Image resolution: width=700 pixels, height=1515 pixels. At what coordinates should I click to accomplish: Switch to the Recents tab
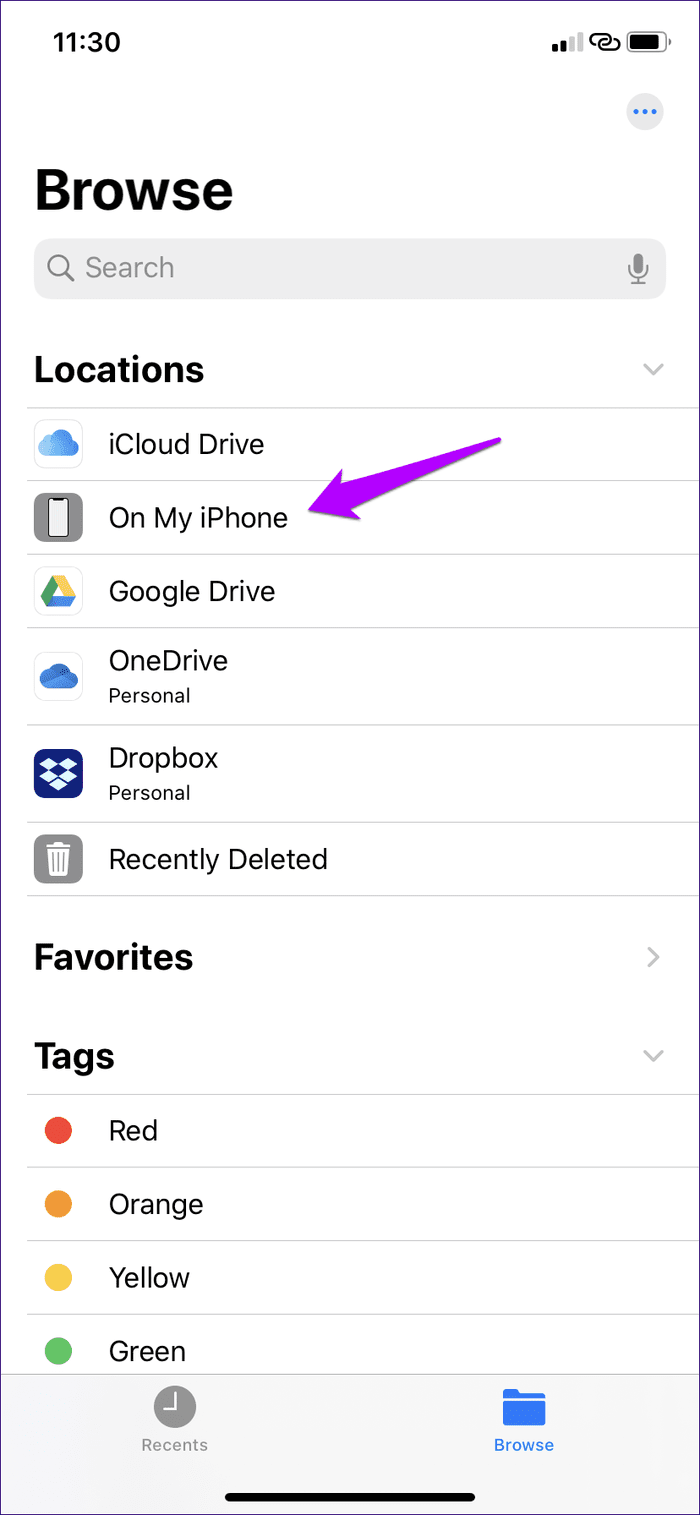(174, 1420)
